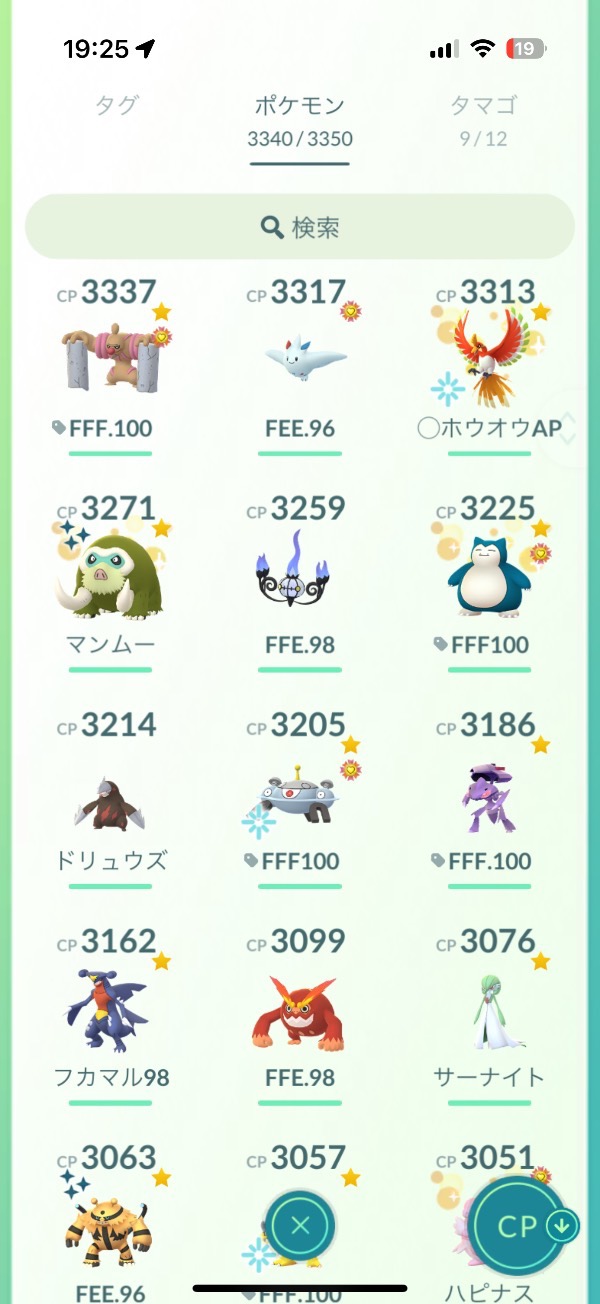The image size is (600, 1304).
Task: View サーナイト with CP 3076
Action: pyautogui.click(x=490, y=1010)
